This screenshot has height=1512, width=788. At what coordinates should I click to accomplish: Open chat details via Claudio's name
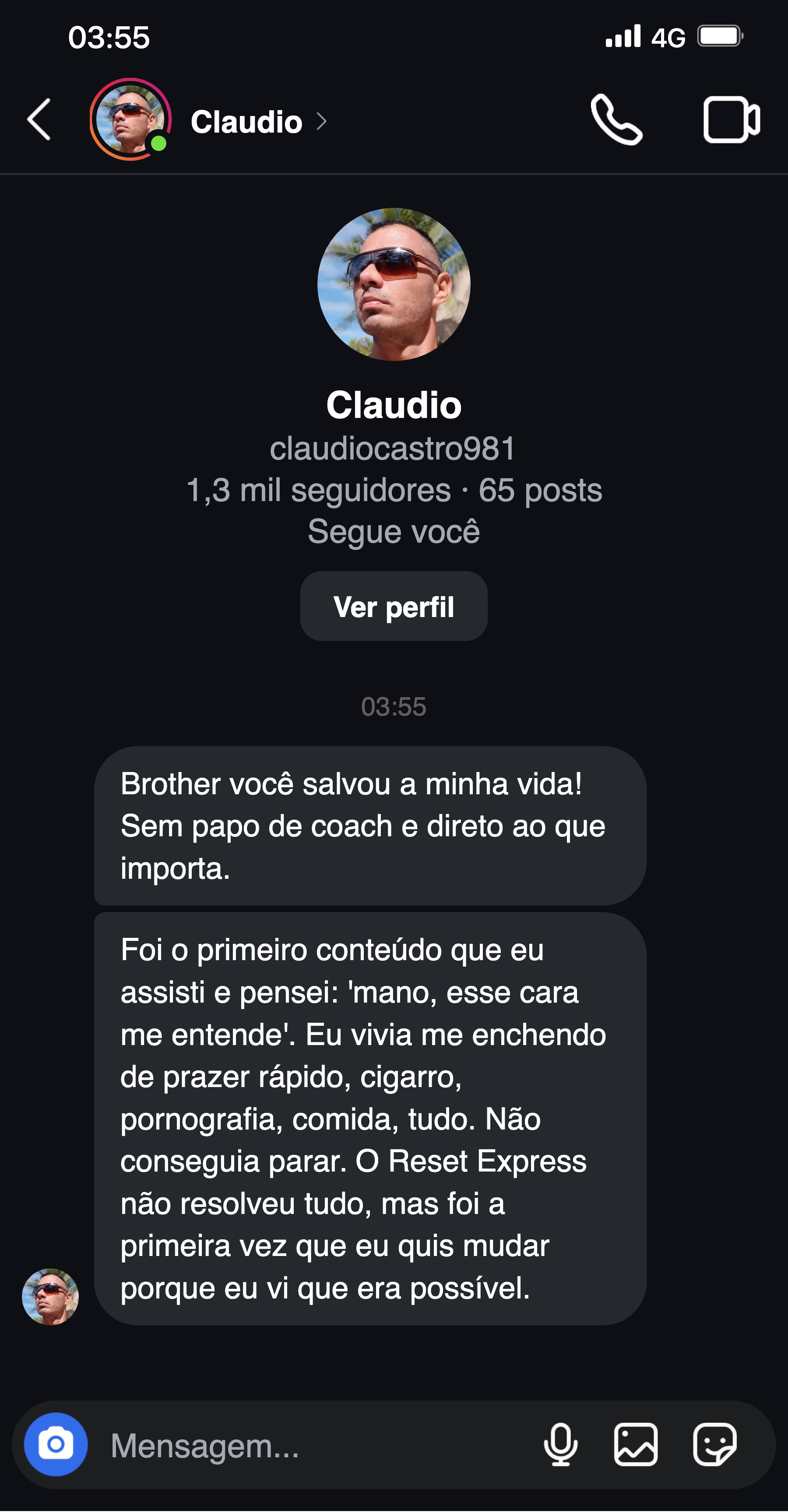pyautogui.click(x=246, y=122)
